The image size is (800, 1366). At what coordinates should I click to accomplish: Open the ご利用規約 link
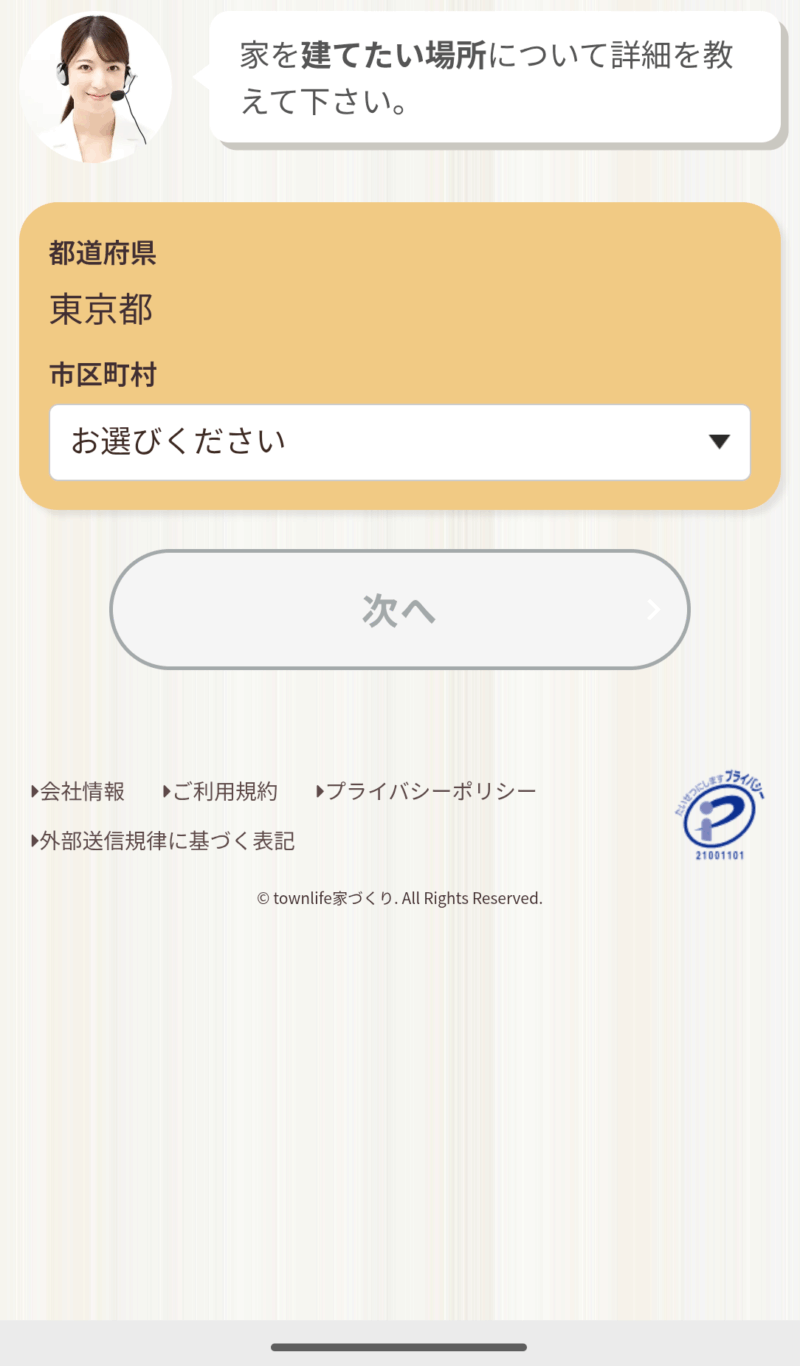222,792
